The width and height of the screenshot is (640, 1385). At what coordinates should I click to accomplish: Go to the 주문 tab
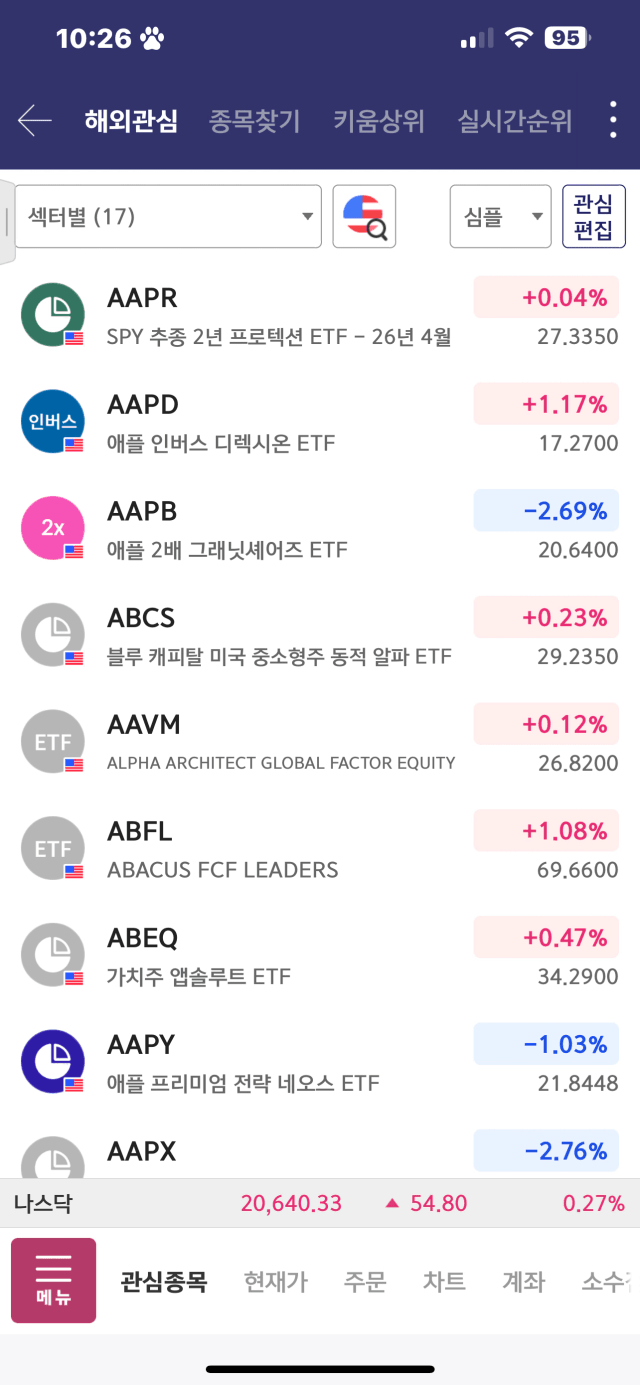[365, 1282]
